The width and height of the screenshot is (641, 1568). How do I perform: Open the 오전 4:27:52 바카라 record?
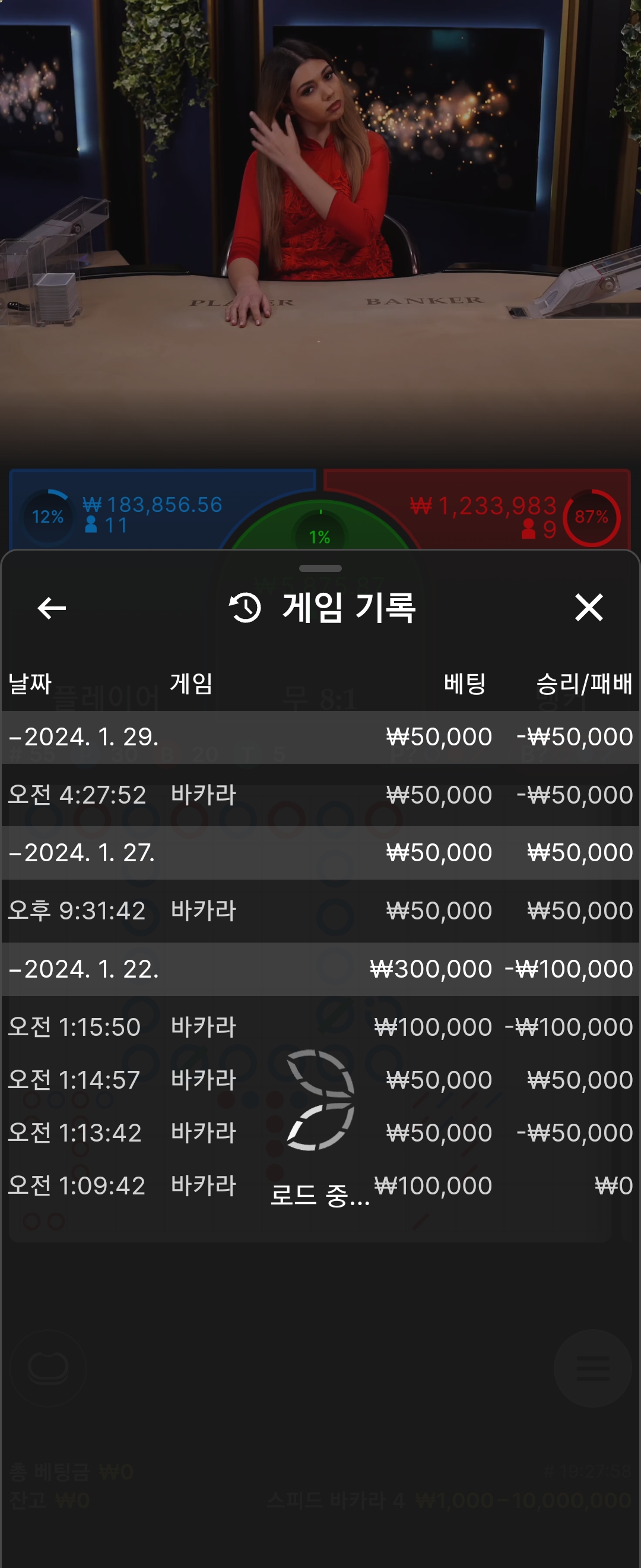click(x=320, y=795)
